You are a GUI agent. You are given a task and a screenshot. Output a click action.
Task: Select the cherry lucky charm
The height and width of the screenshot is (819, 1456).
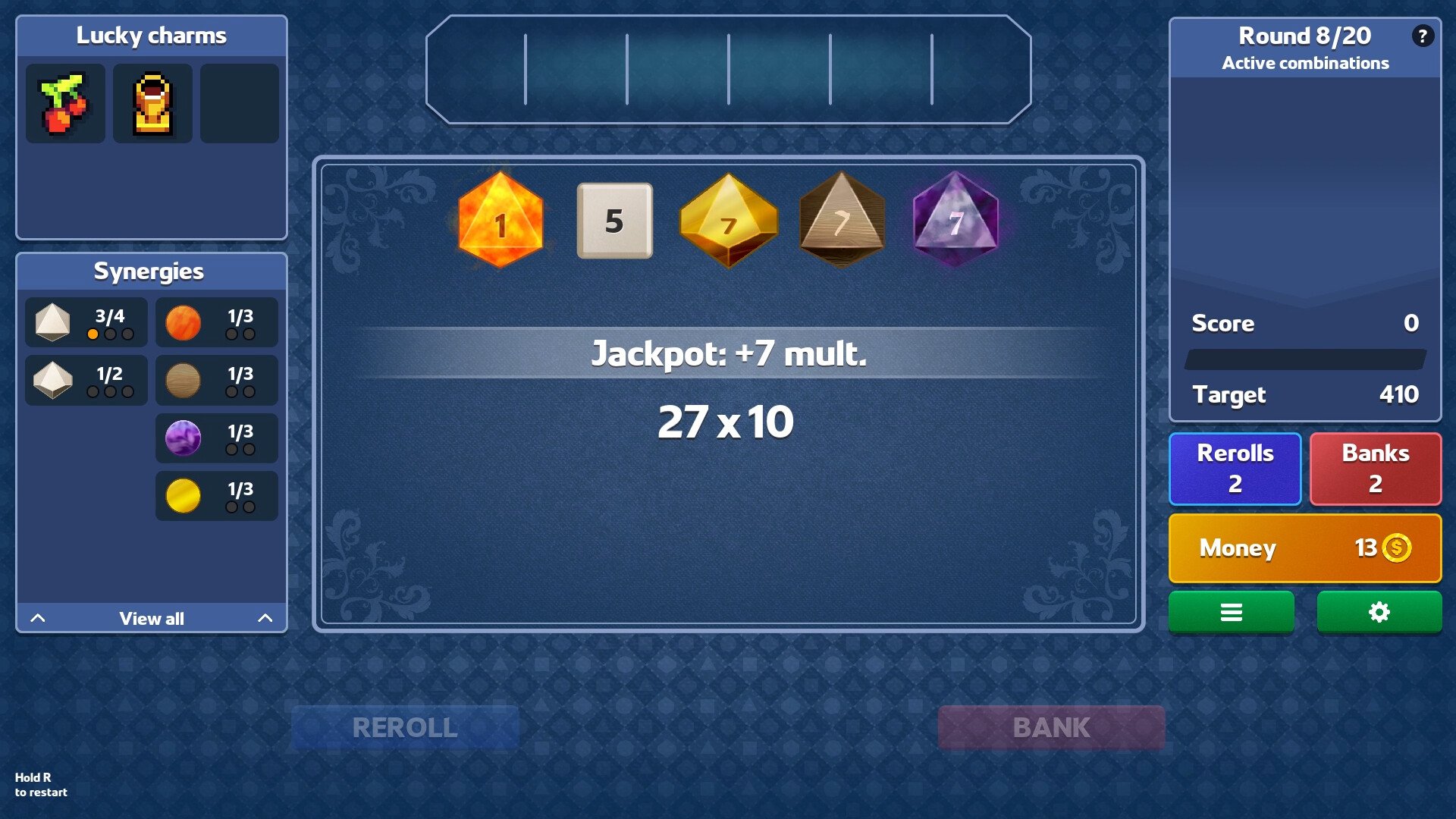click(x=65, y=104)
